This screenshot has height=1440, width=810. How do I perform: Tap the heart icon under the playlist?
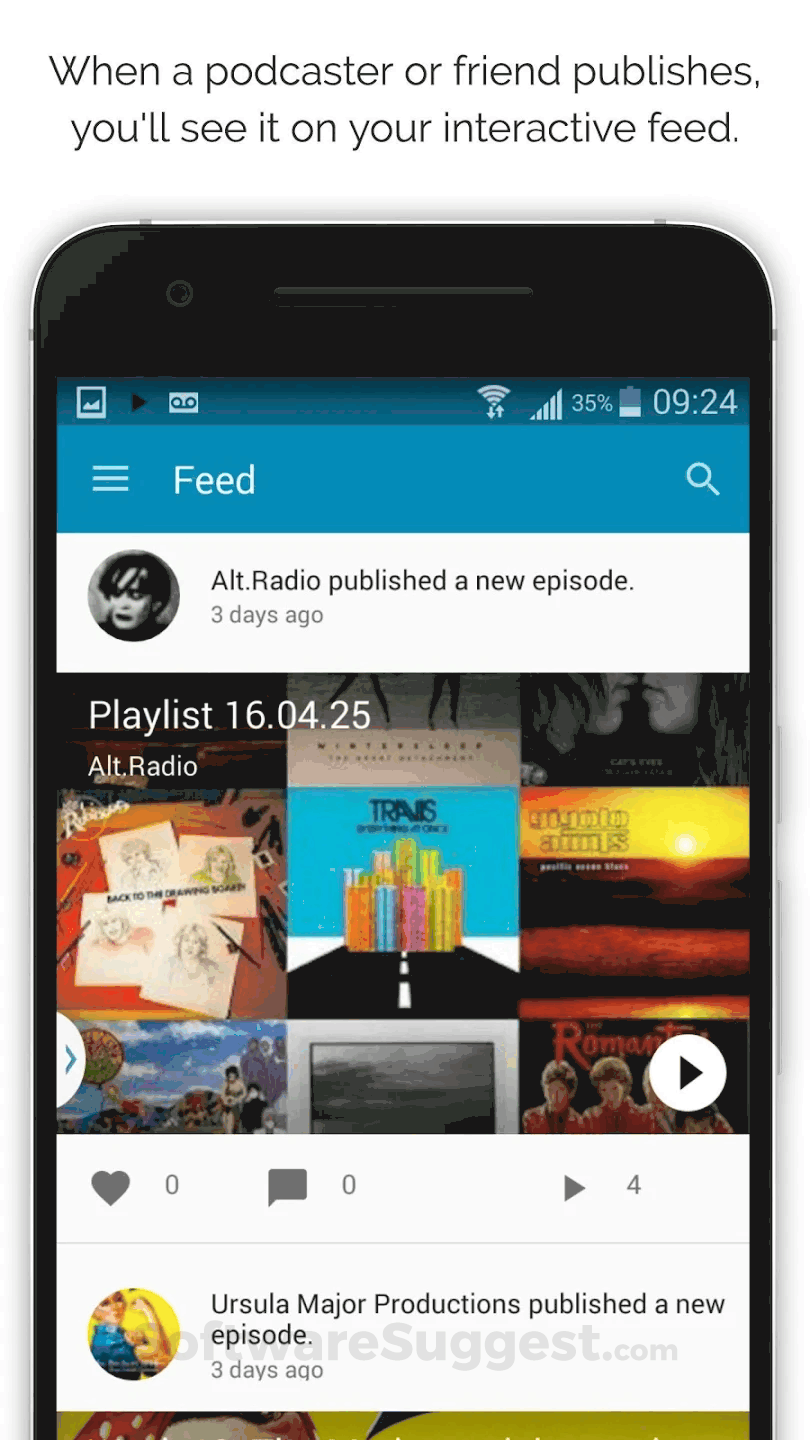110,1185
